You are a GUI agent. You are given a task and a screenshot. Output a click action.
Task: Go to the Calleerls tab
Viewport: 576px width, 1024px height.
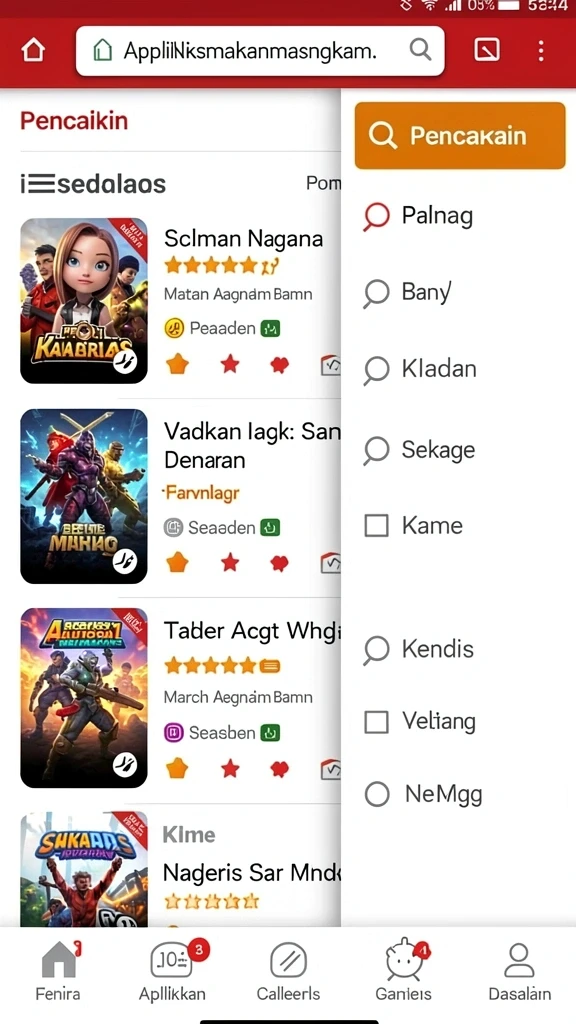(x=288, y=971)
